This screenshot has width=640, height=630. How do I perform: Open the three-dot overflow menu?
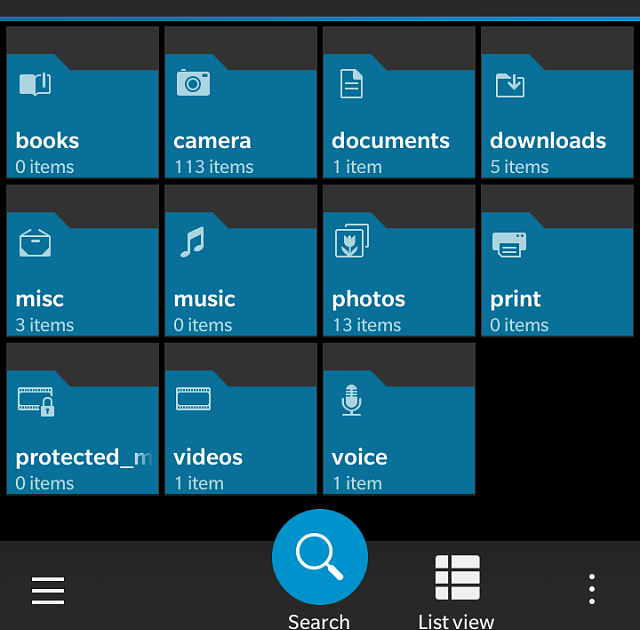(592, 589)
